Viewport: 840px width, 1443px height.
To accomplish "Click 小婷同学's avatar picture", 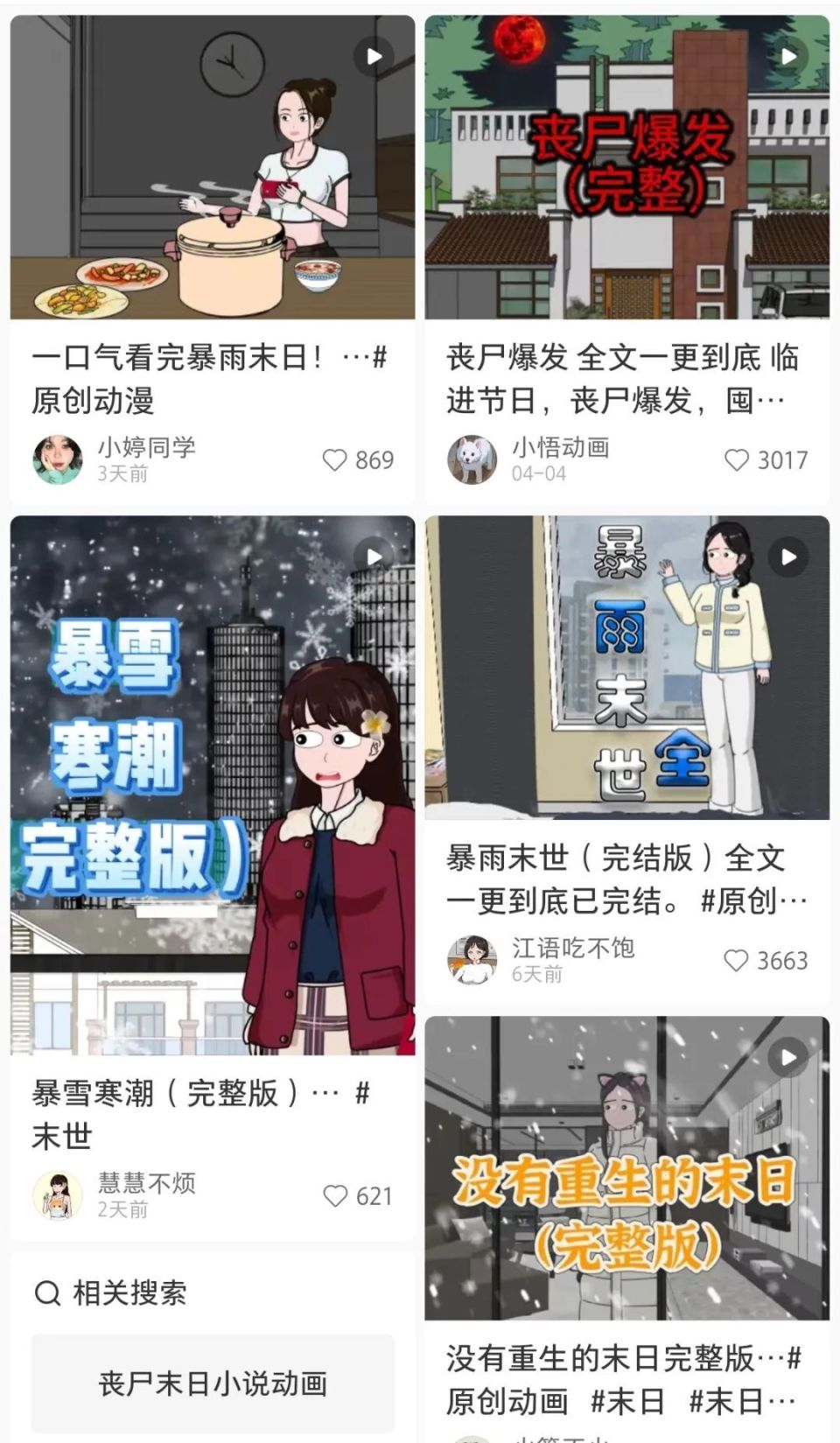I will point(57,459).
